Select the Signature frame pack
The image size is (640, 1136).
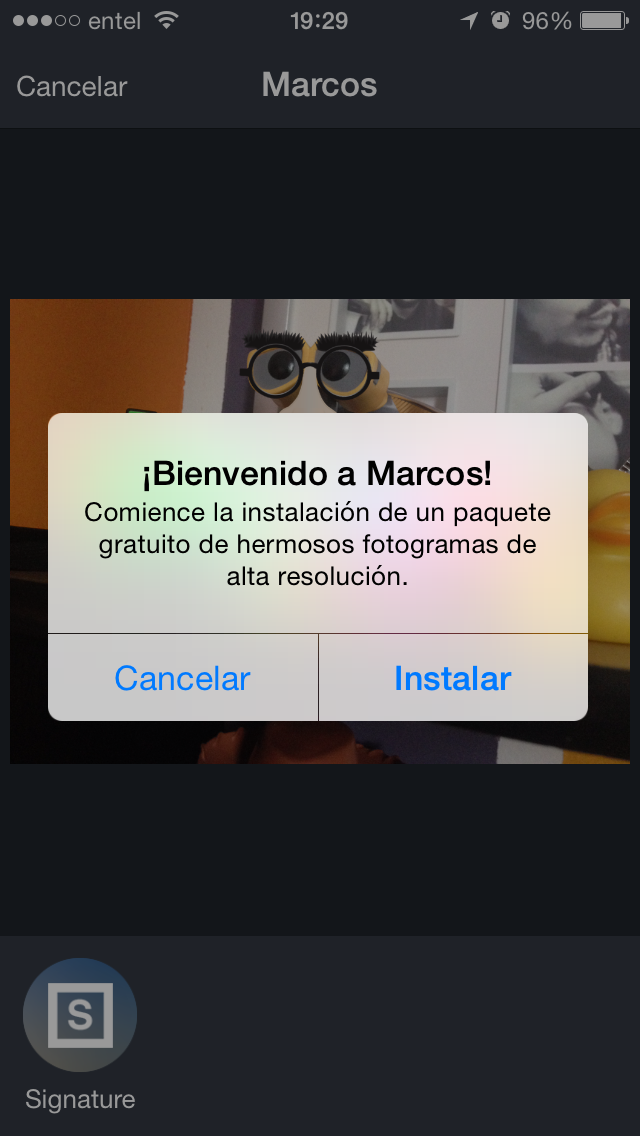point(80,1016)
